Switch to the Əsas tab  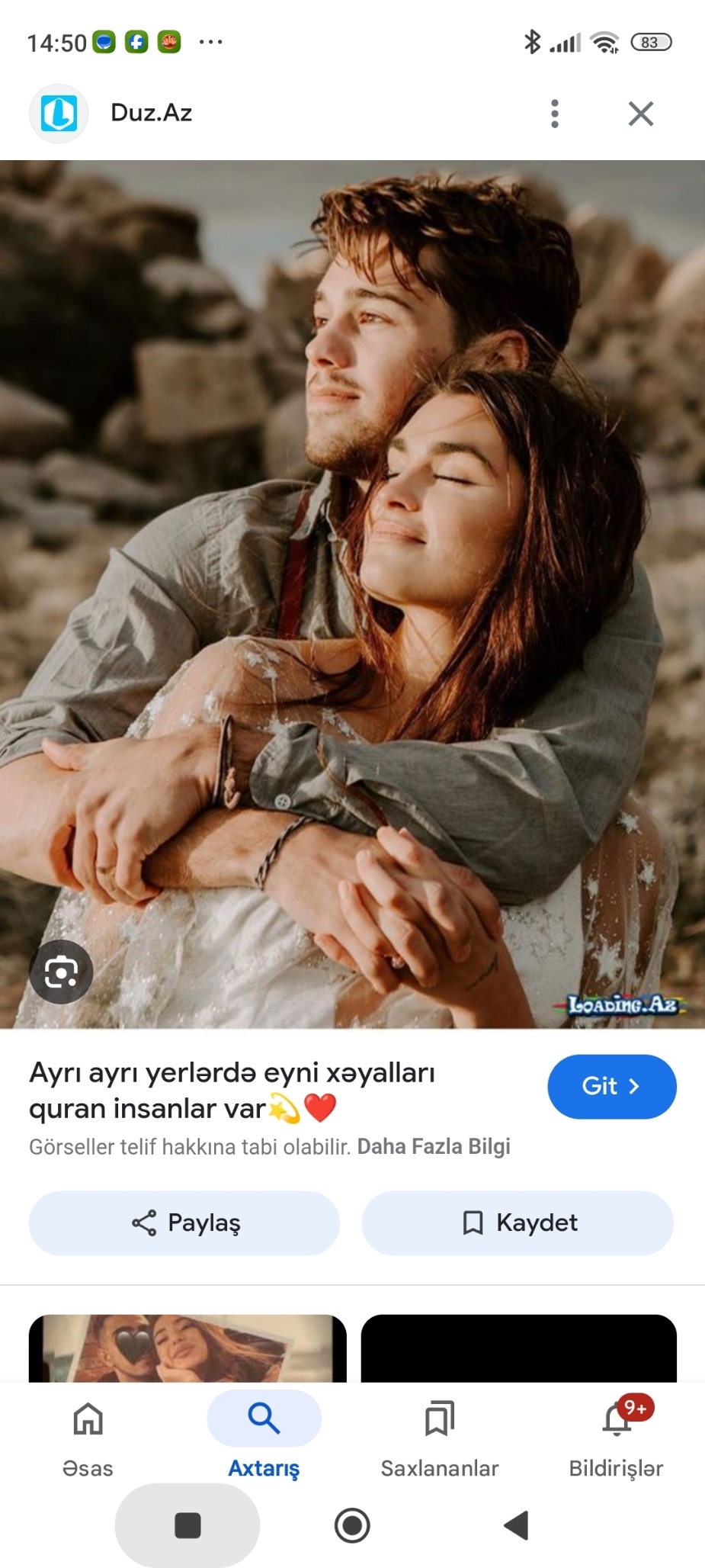coord(88,1438)
